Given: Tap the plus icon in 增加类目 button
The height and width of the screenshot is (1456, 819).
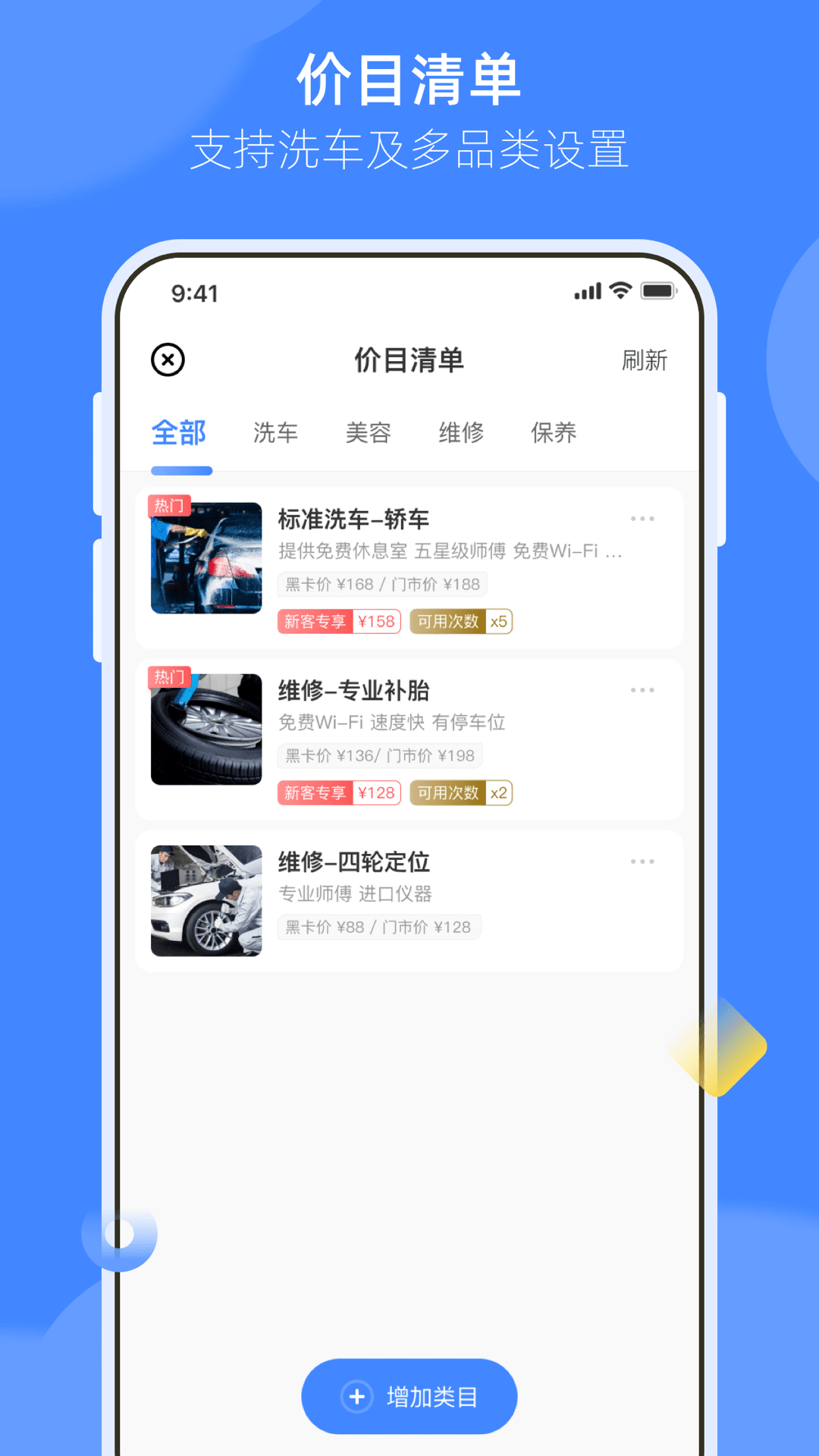Looking at the screenshot, I should (356, 1396).
